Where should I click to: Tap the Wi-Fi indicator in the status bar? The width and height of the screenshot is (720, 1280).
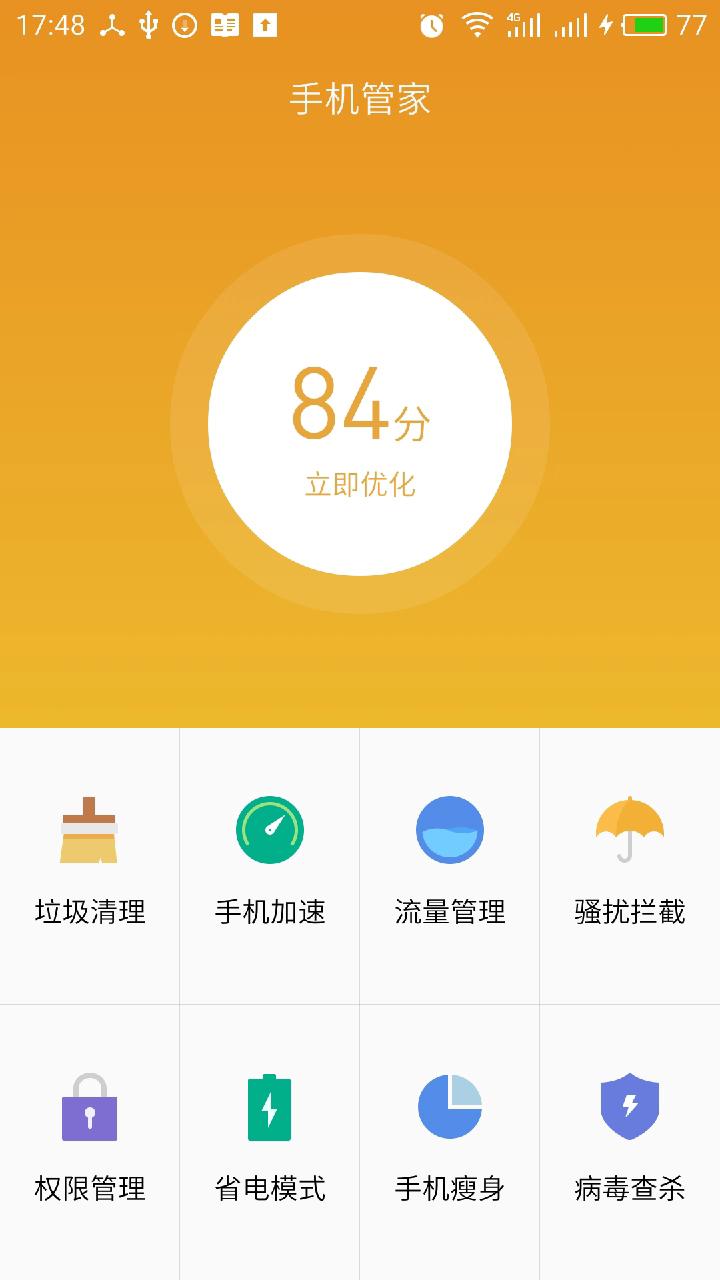point(478,25)
